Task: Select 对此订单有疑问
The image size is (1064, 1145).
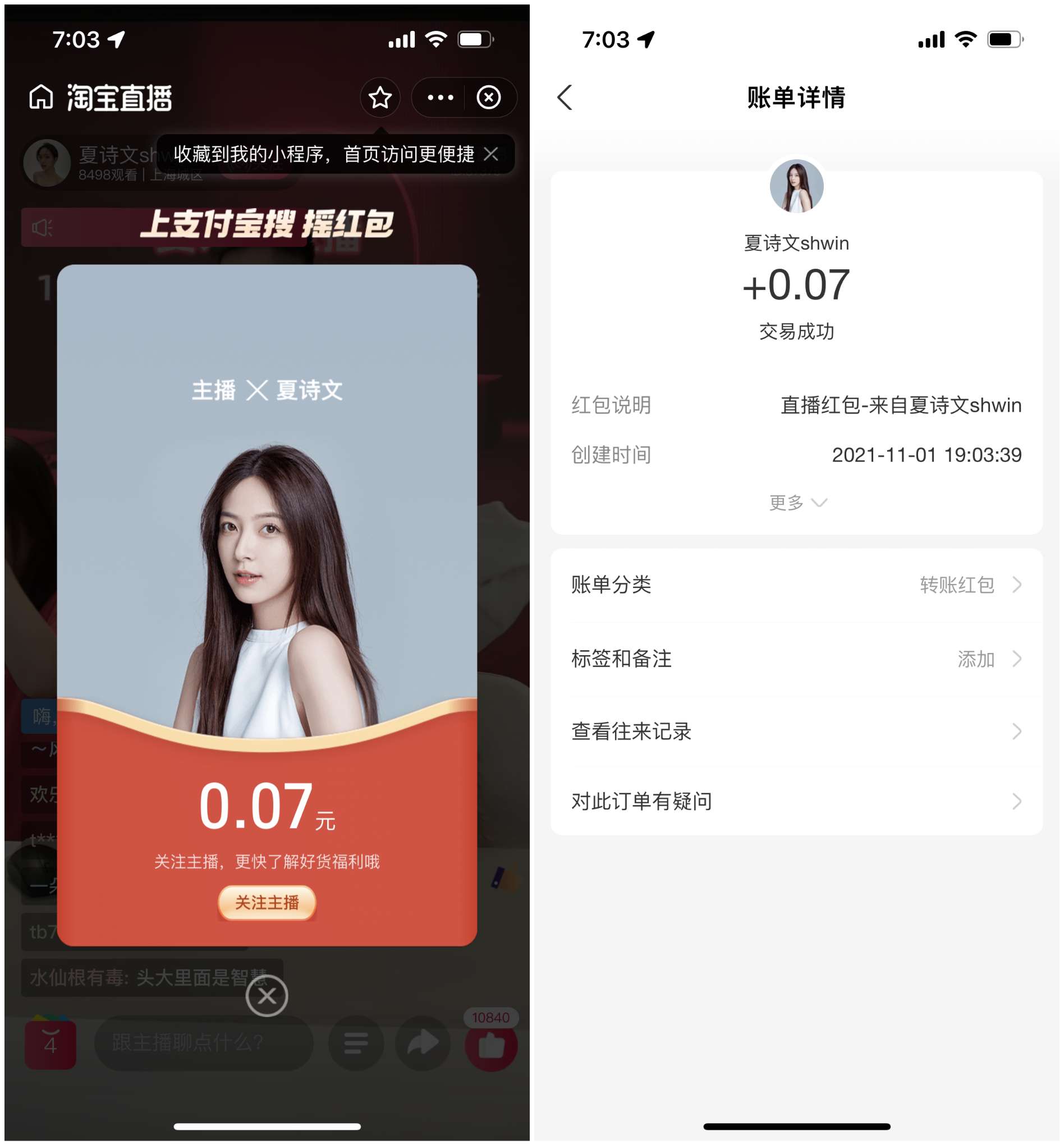Action: pos(796,801)
